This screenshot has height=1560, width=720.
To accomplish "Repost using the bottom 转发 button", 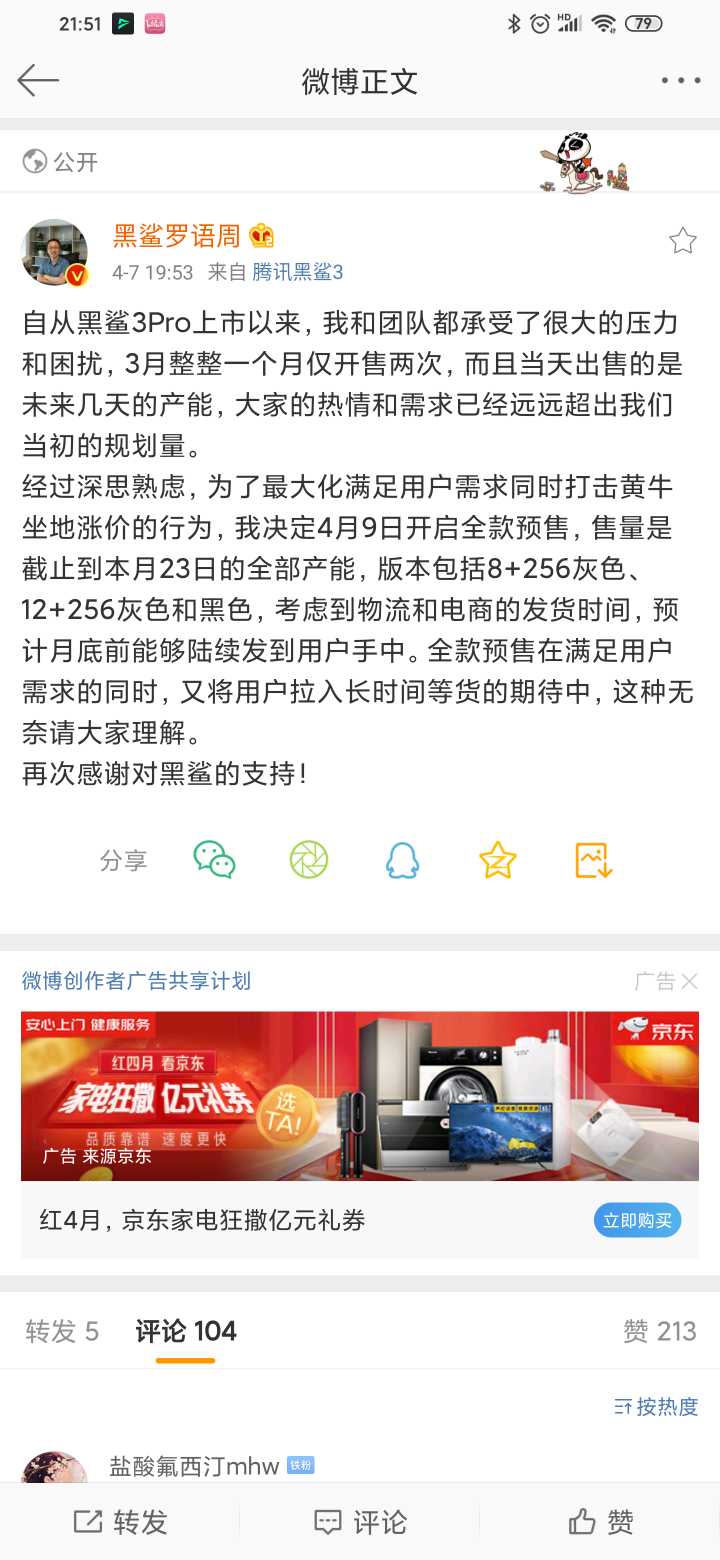I will pyautogui.click(x=120, y=1522).
